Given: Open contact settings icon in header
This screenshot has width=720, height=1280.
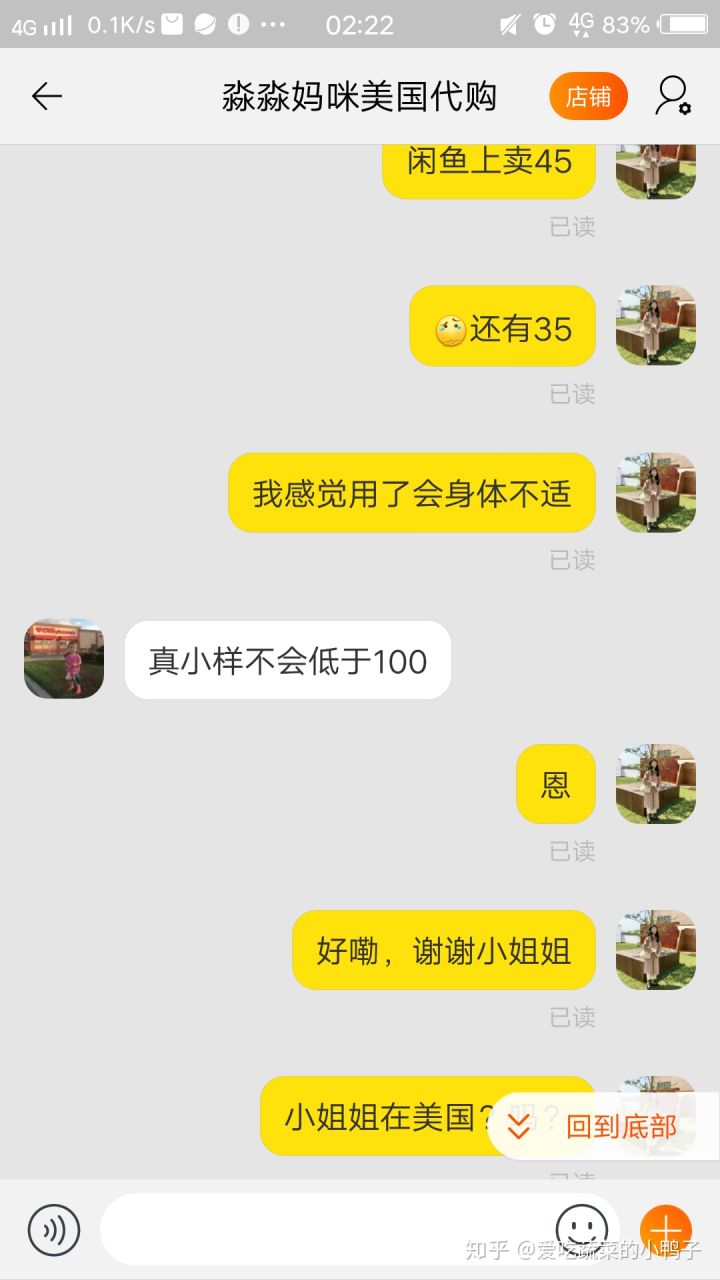Looking at the screenshot, I should pyautogui.click(x=673, y=97).
